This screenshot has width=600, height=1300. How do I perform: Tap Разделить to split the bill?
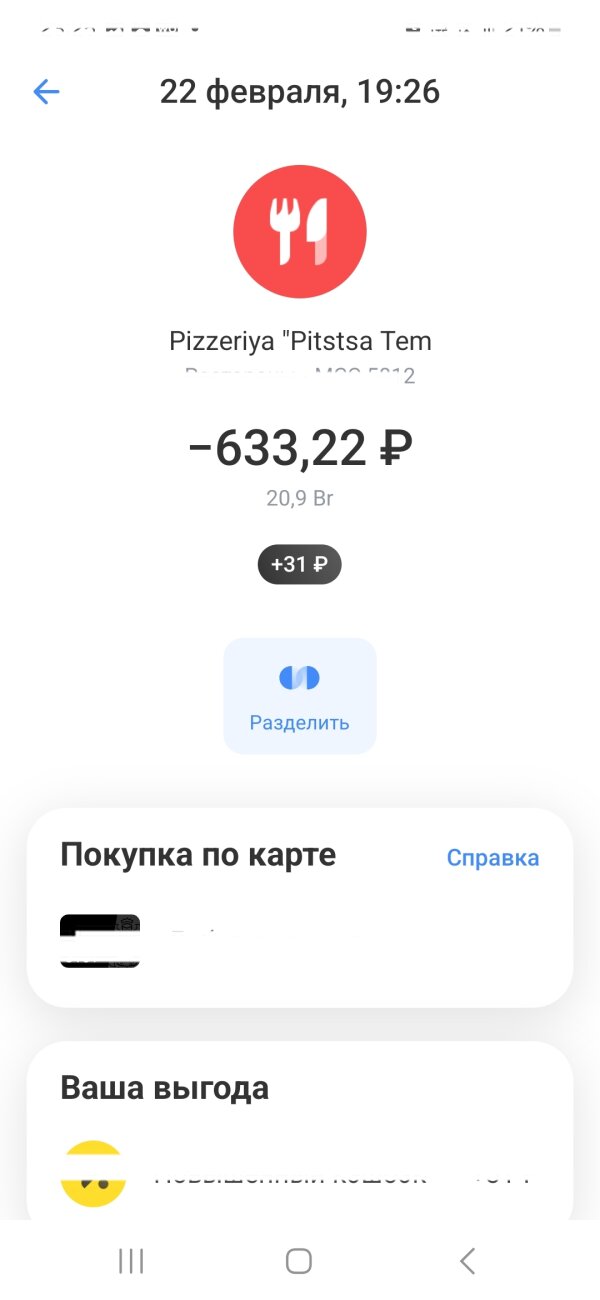(x=299, y=696)
